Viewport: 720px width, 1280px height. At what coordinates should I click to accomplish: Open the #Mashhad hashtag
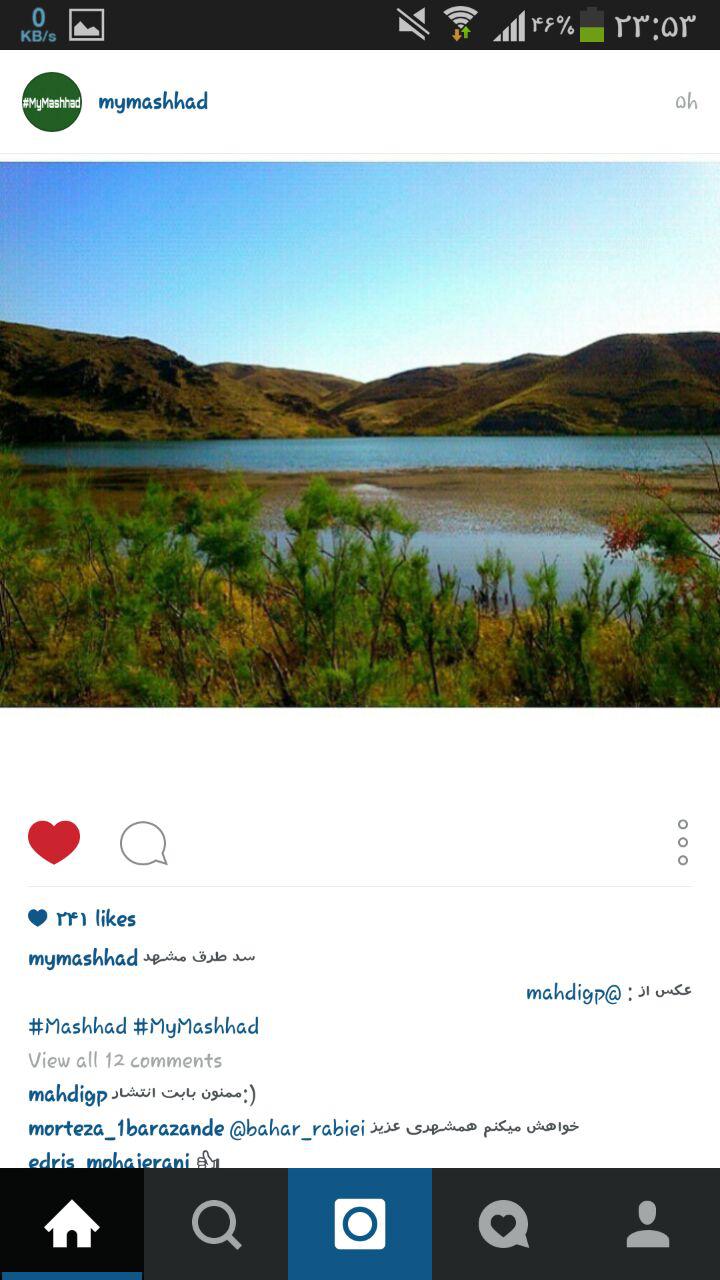(77, 1026)
